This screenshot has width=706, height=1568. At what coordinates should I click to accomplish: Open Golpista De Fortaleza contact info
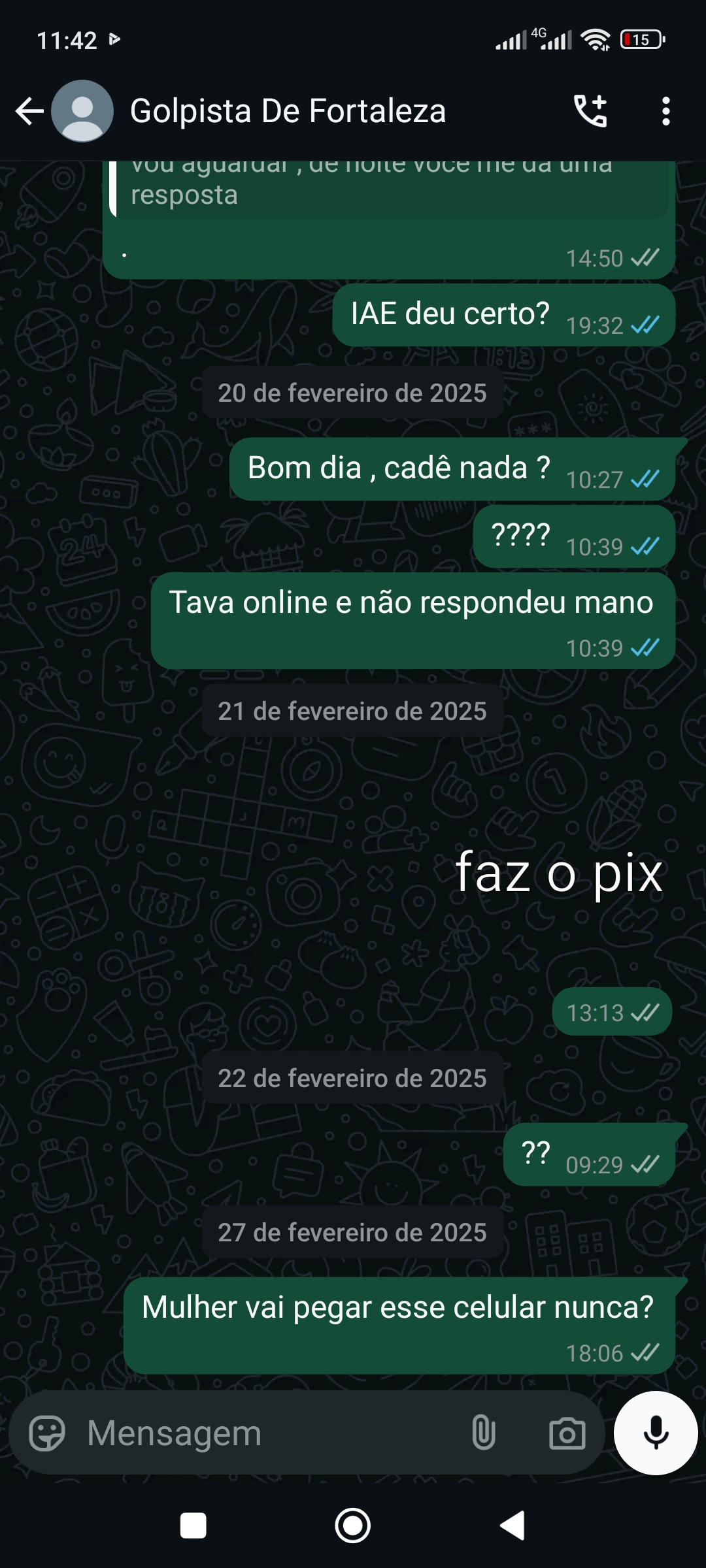288,111
